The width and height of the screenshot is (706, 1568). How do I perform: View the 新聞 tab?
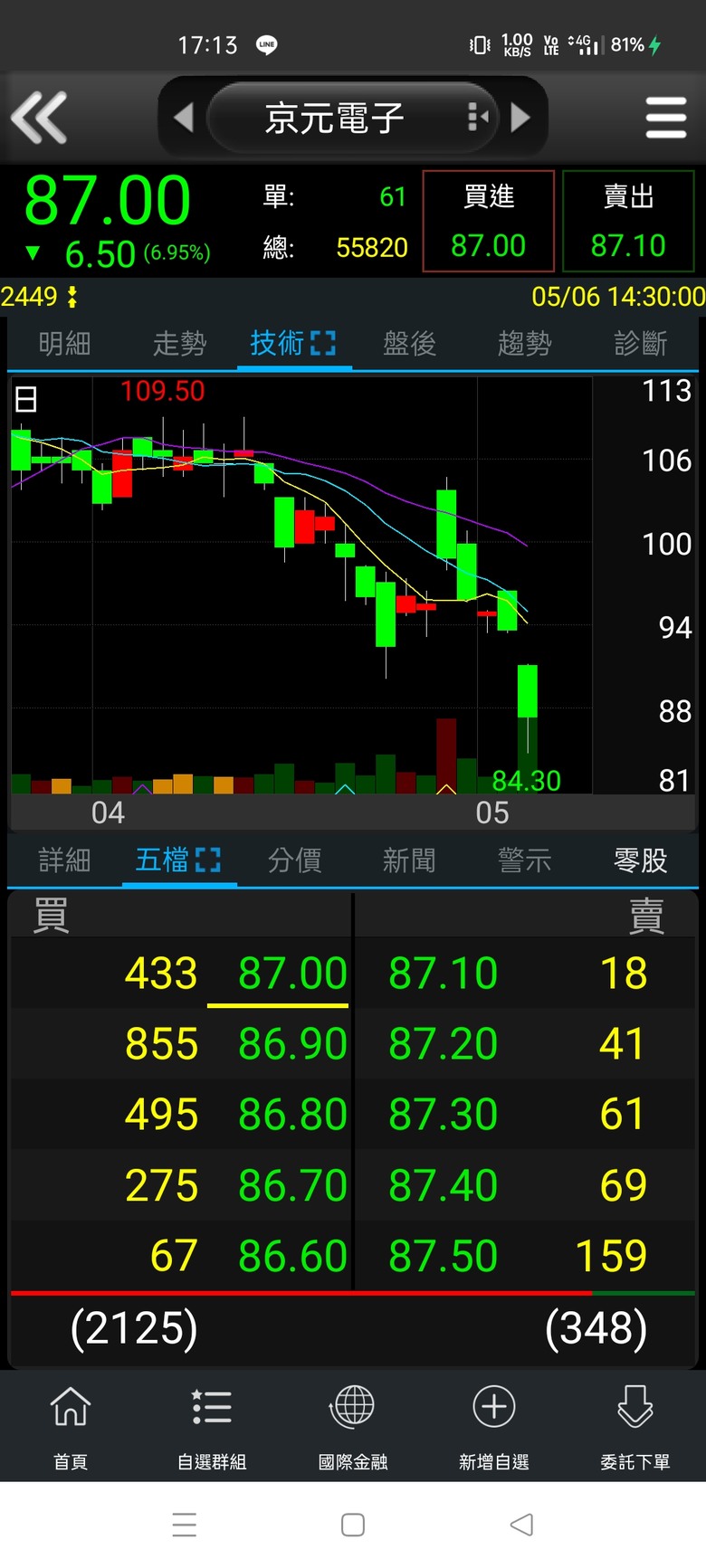[x=409, y=860]
